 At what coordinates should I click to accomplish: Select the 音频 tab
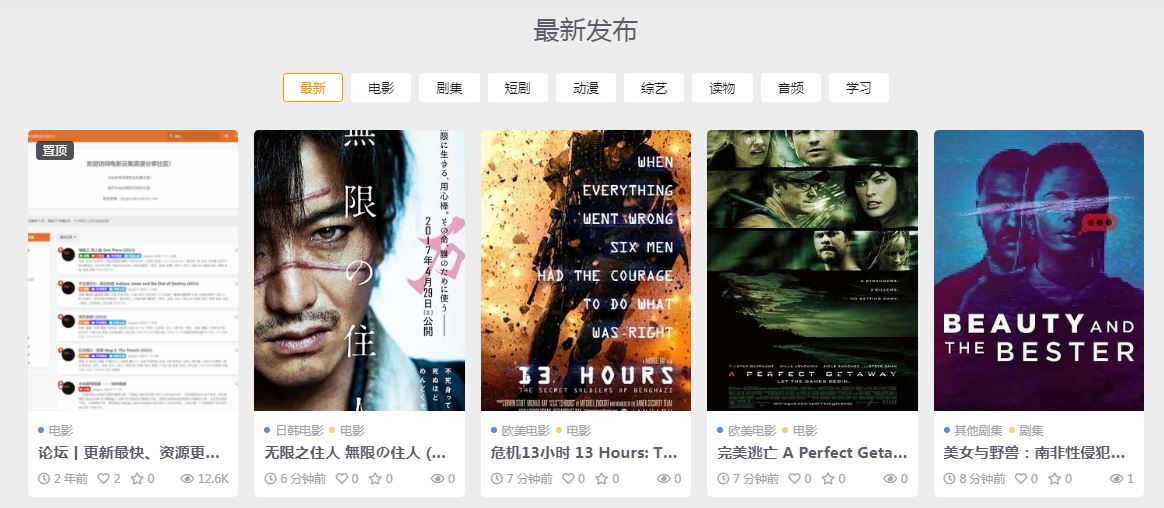[790, 88]
